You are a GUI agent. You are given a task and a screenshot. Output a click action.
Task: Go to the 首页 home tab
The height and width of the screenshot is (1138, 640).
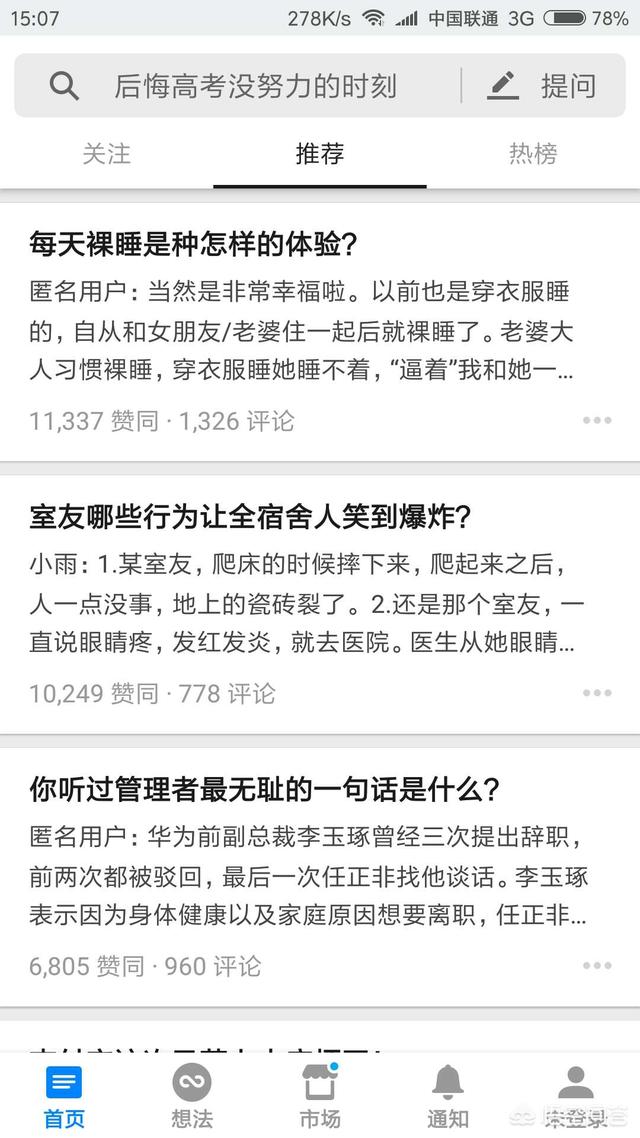(64, 1097)
